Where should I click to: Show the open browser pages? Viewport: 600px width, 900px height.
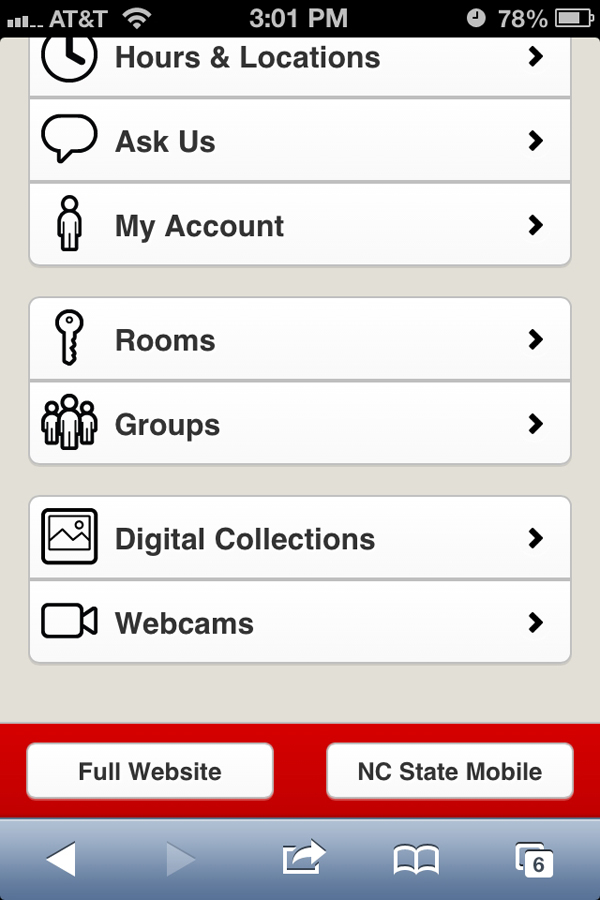tap(535, 858)
